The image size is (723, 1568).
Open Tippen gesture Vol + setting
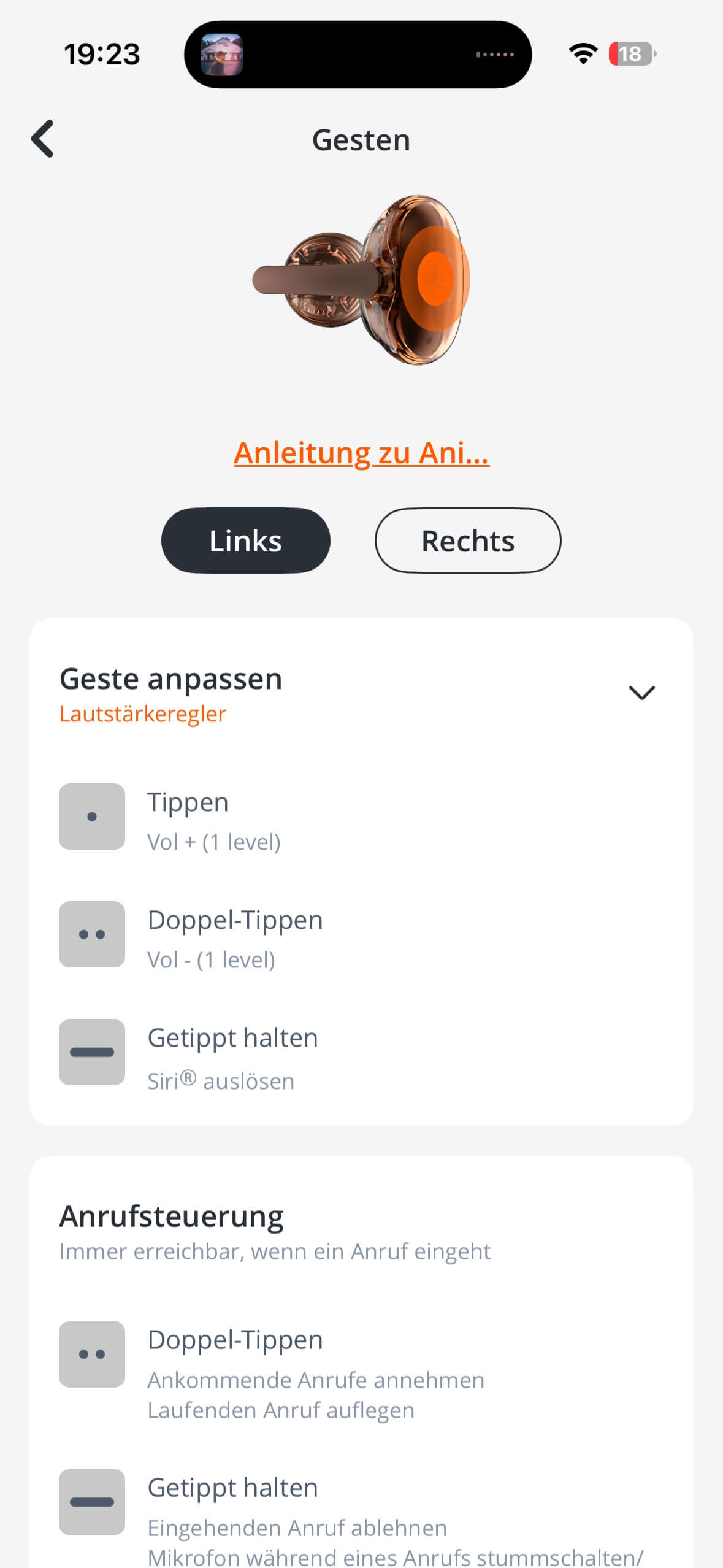(213, 820)
